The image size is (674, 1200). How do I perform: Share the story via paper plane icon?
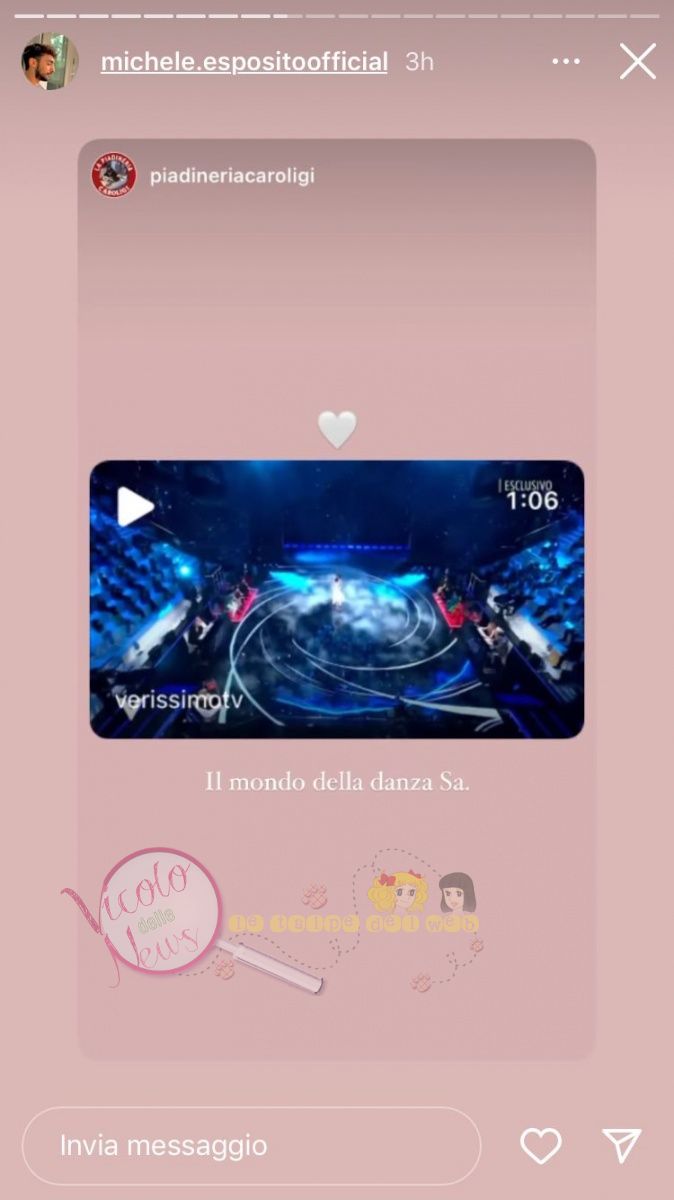(x=621, y=1145)
